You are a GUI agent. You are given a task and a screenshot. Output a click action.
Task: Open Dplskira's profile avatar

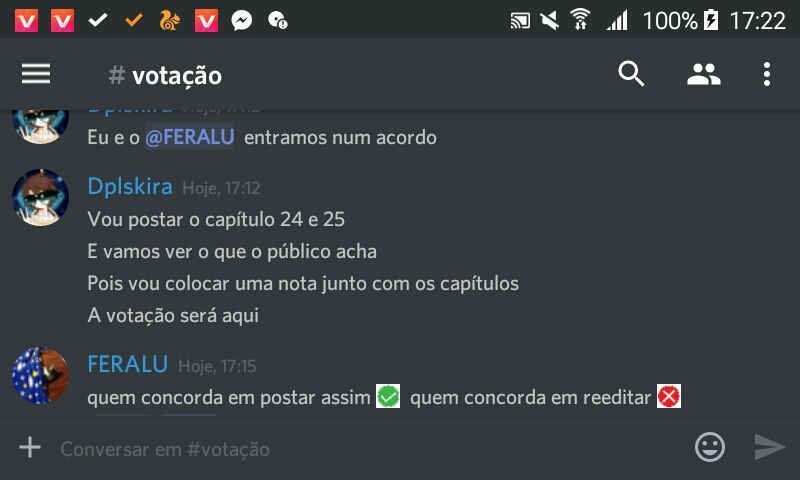pos(40,197)
